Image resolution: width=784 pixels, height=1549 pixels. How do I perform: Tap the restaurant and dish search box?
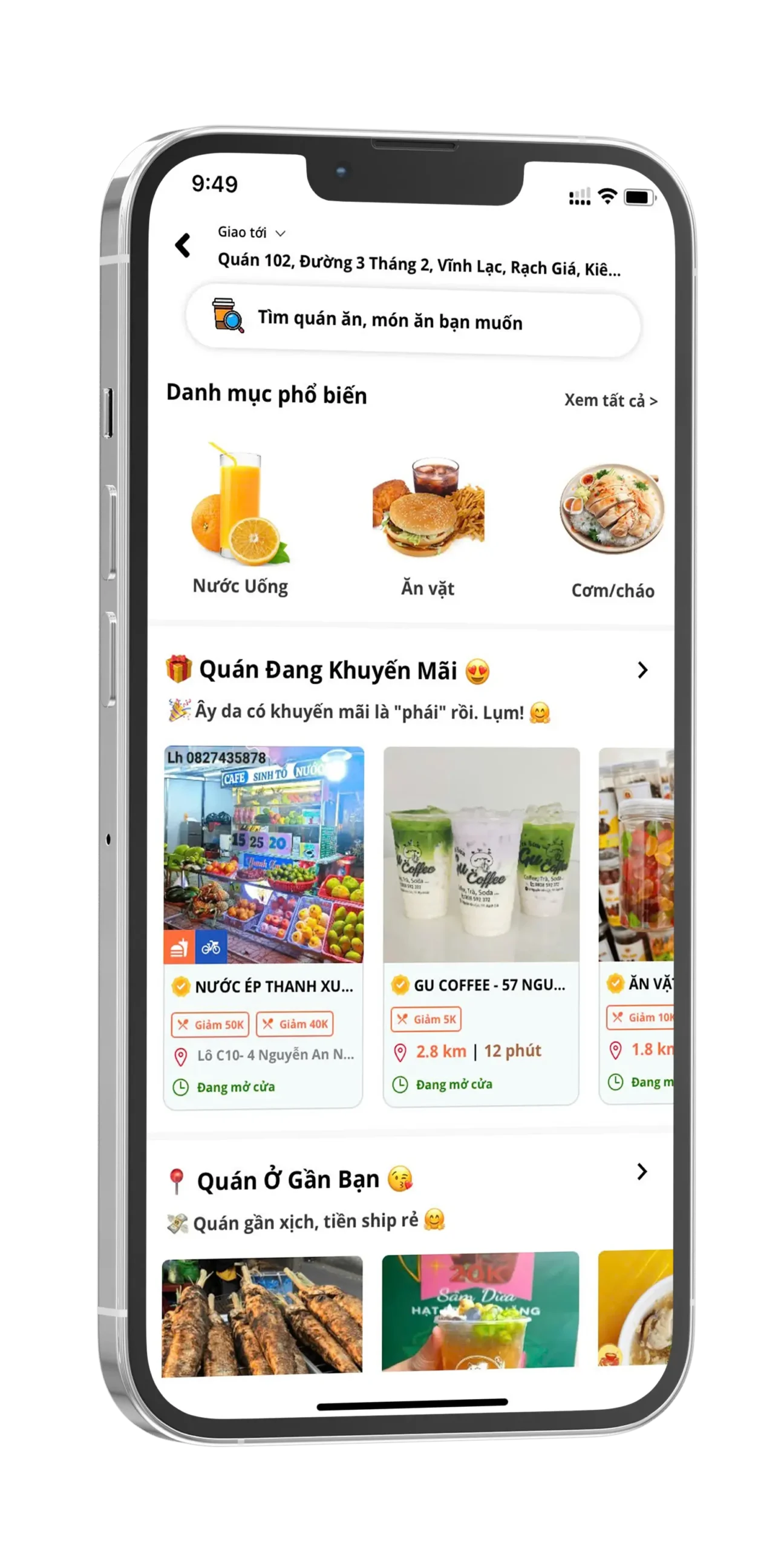pyautogui.click(x=413, y=321)
